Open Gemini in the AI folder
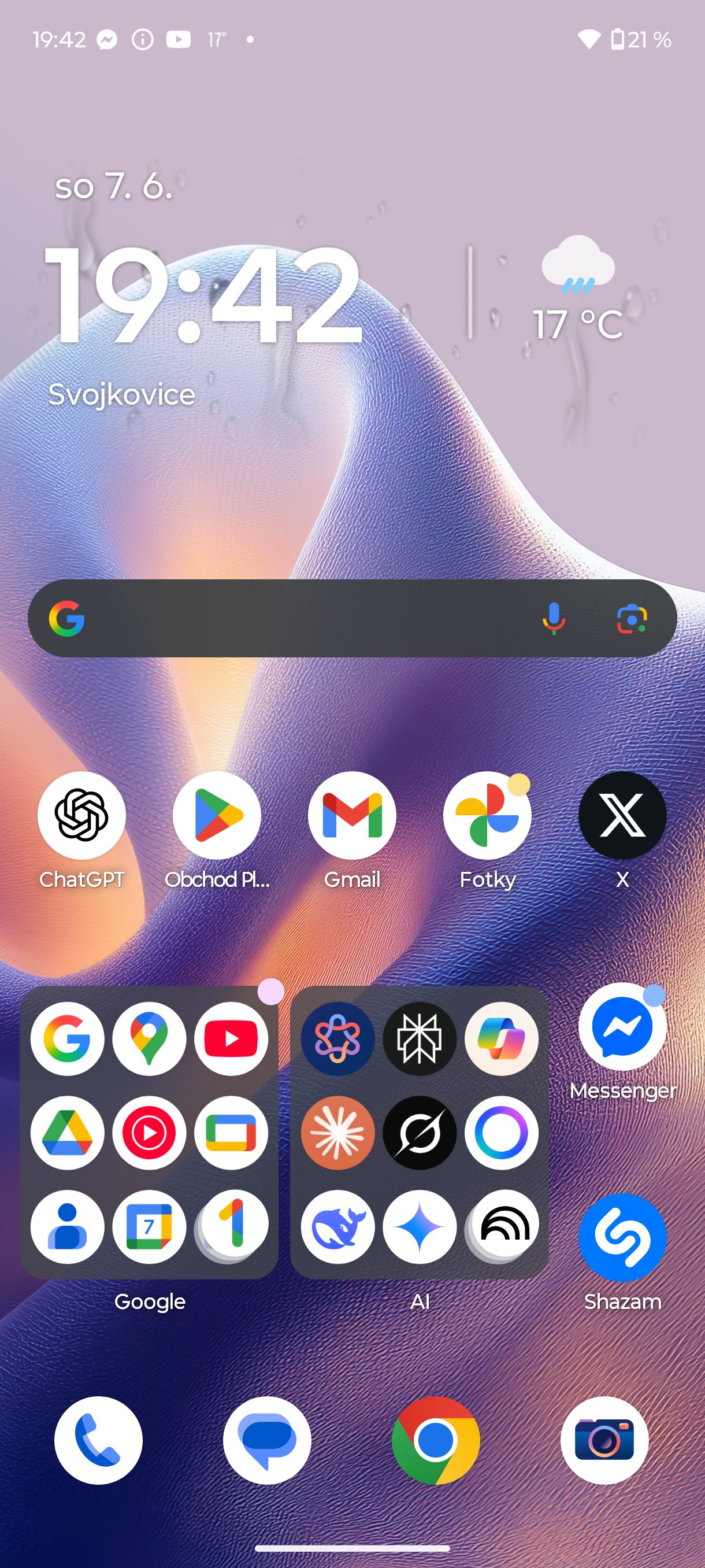The width and height of the screenshot is (705, 1568). coord(420,1227)
